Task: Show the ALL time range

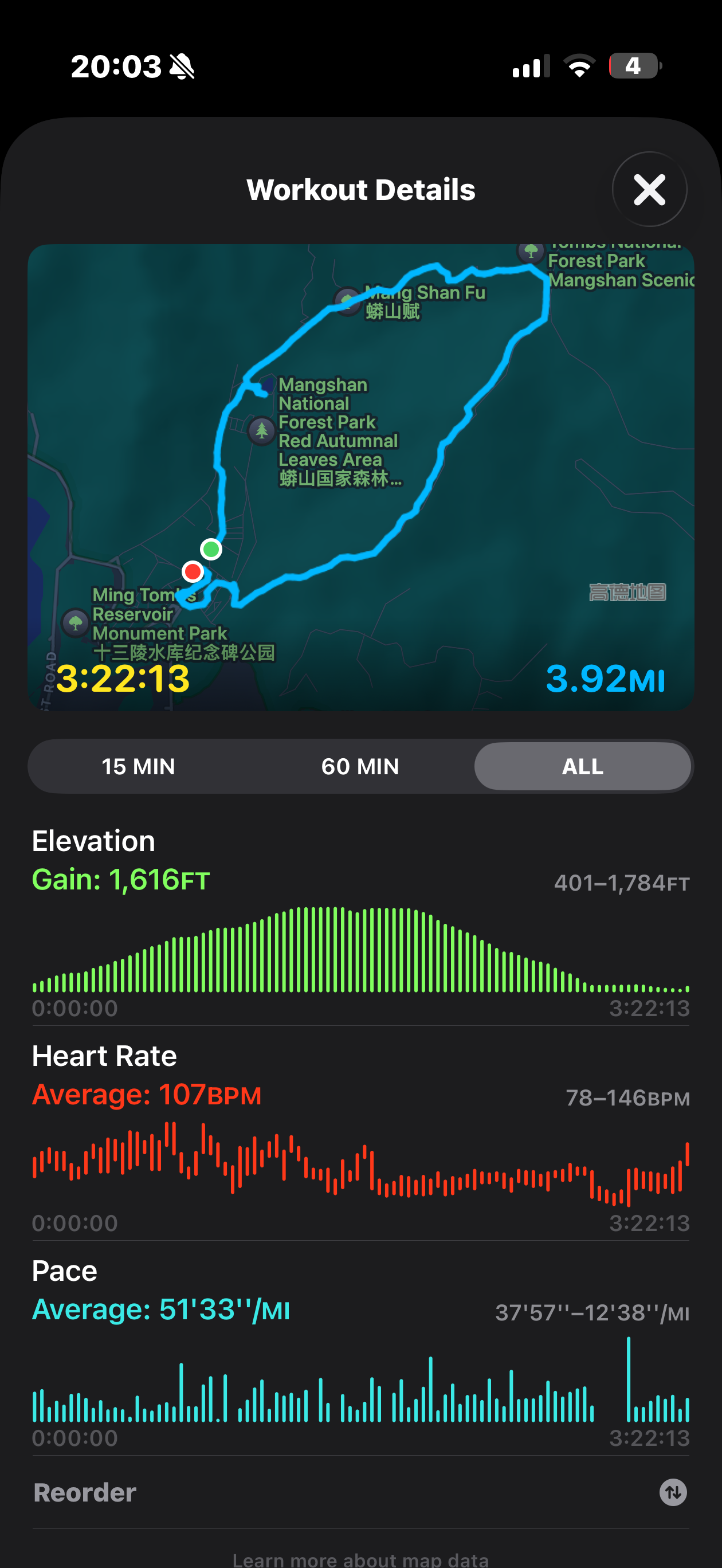Action: pos(582,766)
